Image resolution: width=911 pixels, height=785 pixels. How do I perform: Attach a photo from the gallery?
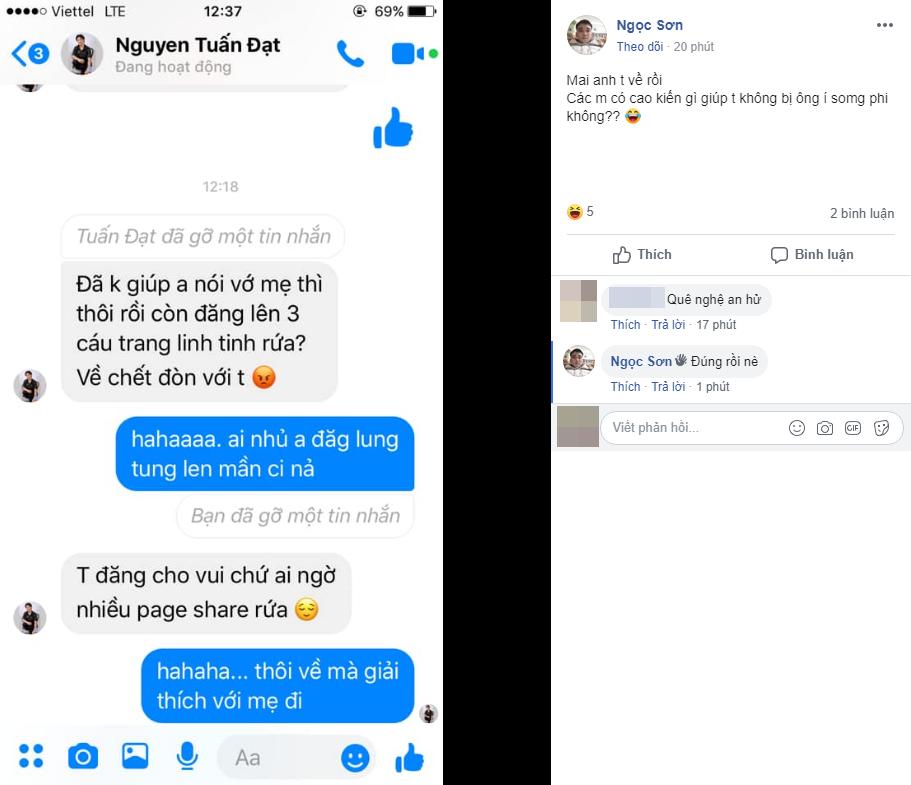tap(135, 756)
